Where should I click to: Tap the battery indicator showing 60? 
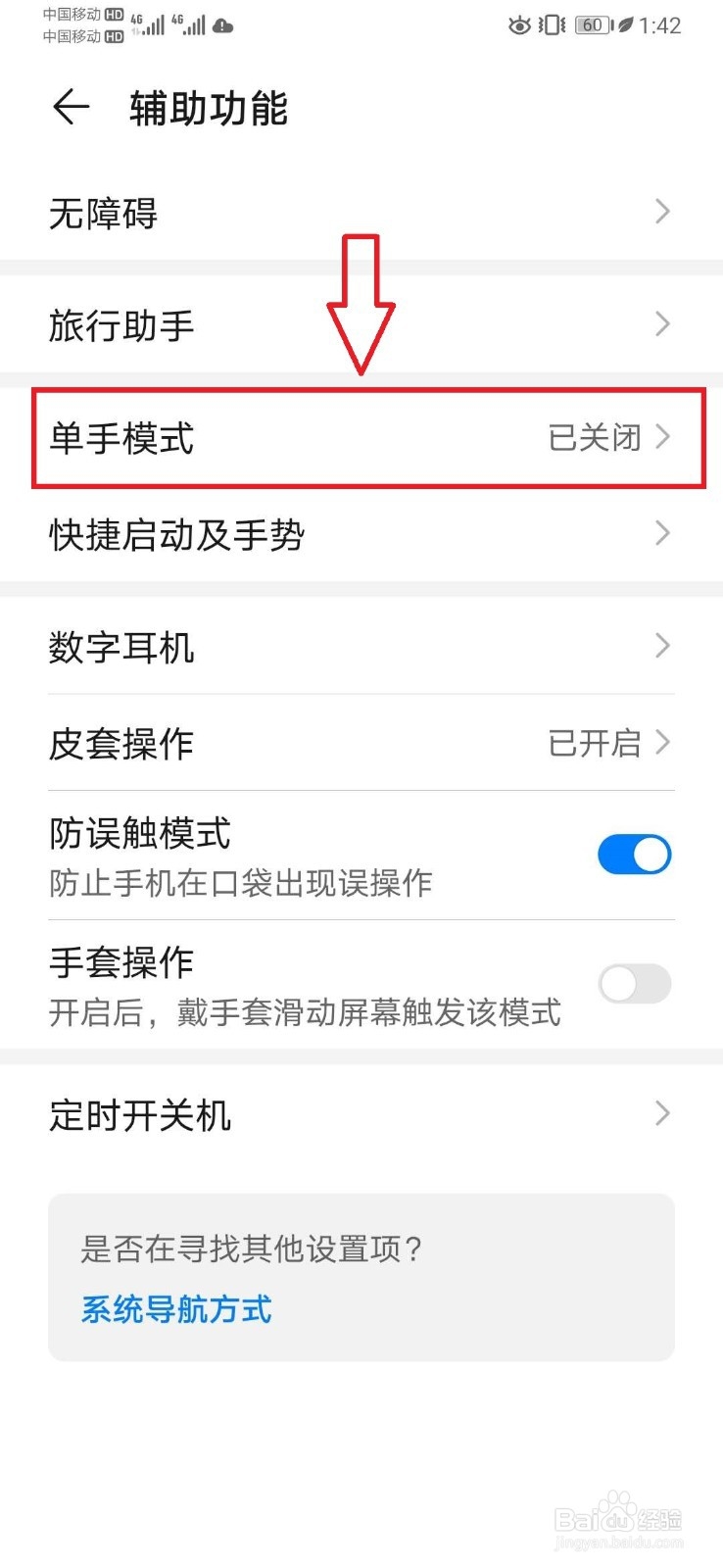[590, 25]
